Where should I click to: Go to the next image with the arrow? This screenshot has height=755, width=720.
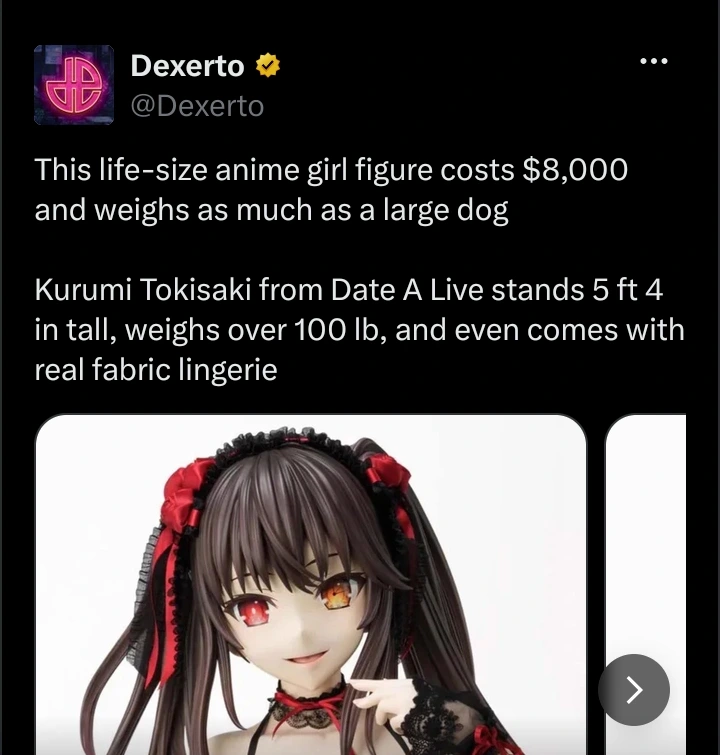[x=634, y=690]
